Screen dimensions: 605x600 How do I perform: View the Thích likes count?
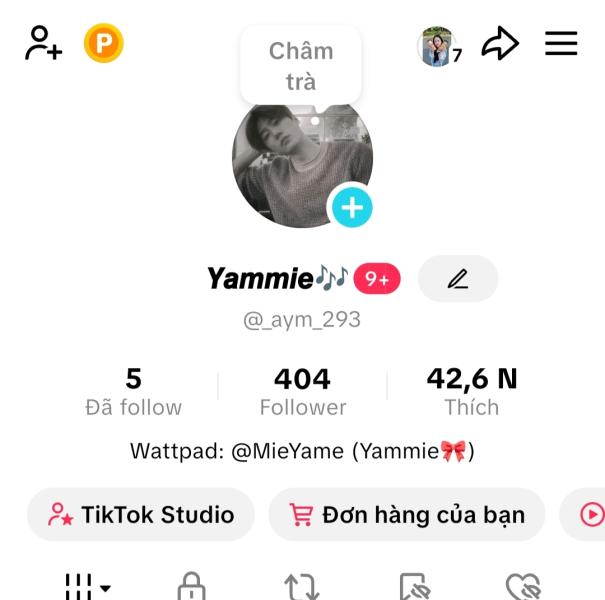(x=472, y=392)
